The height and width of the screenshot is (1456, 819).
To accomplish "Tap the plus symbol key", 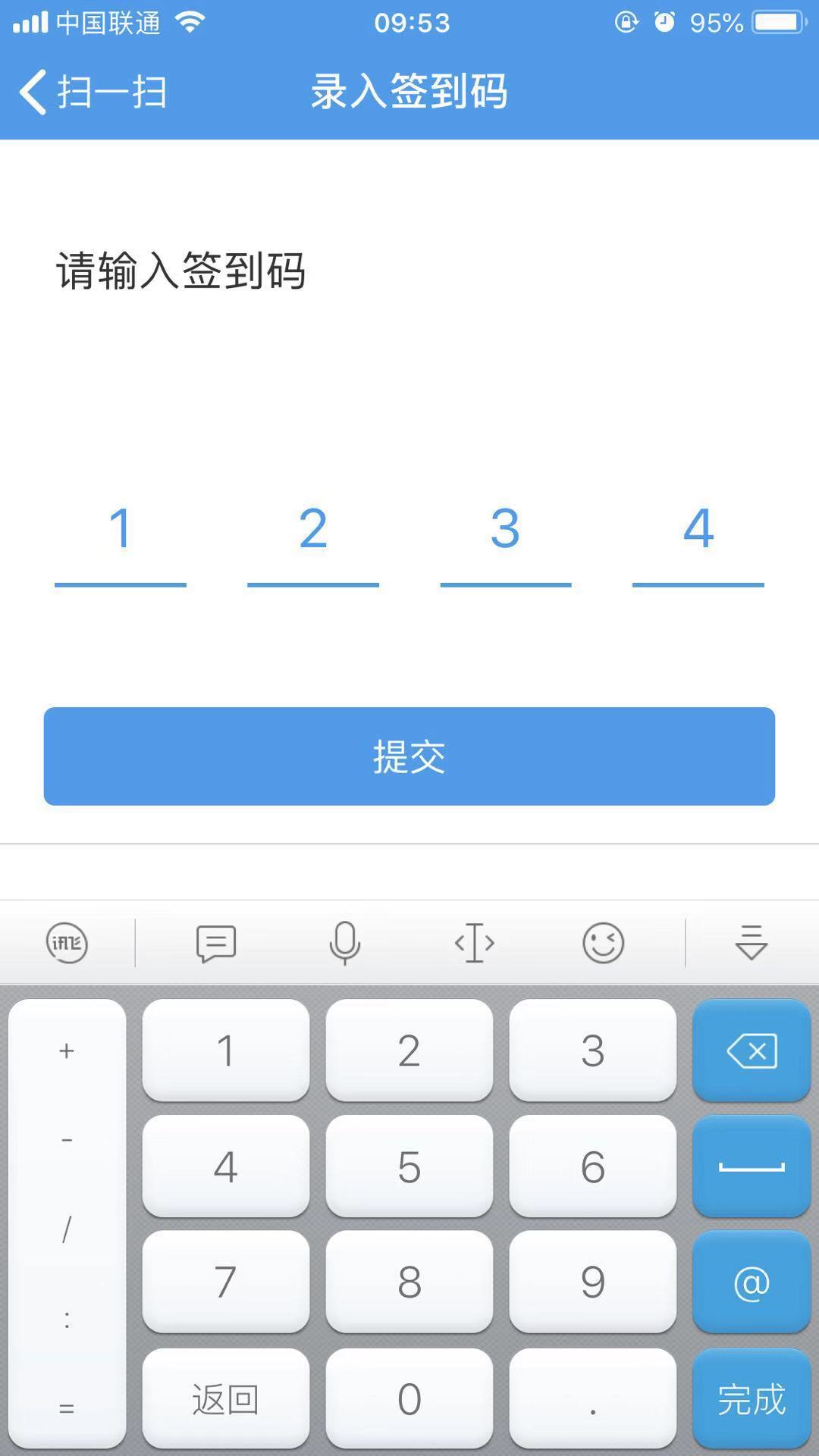I will [67, 1051].
